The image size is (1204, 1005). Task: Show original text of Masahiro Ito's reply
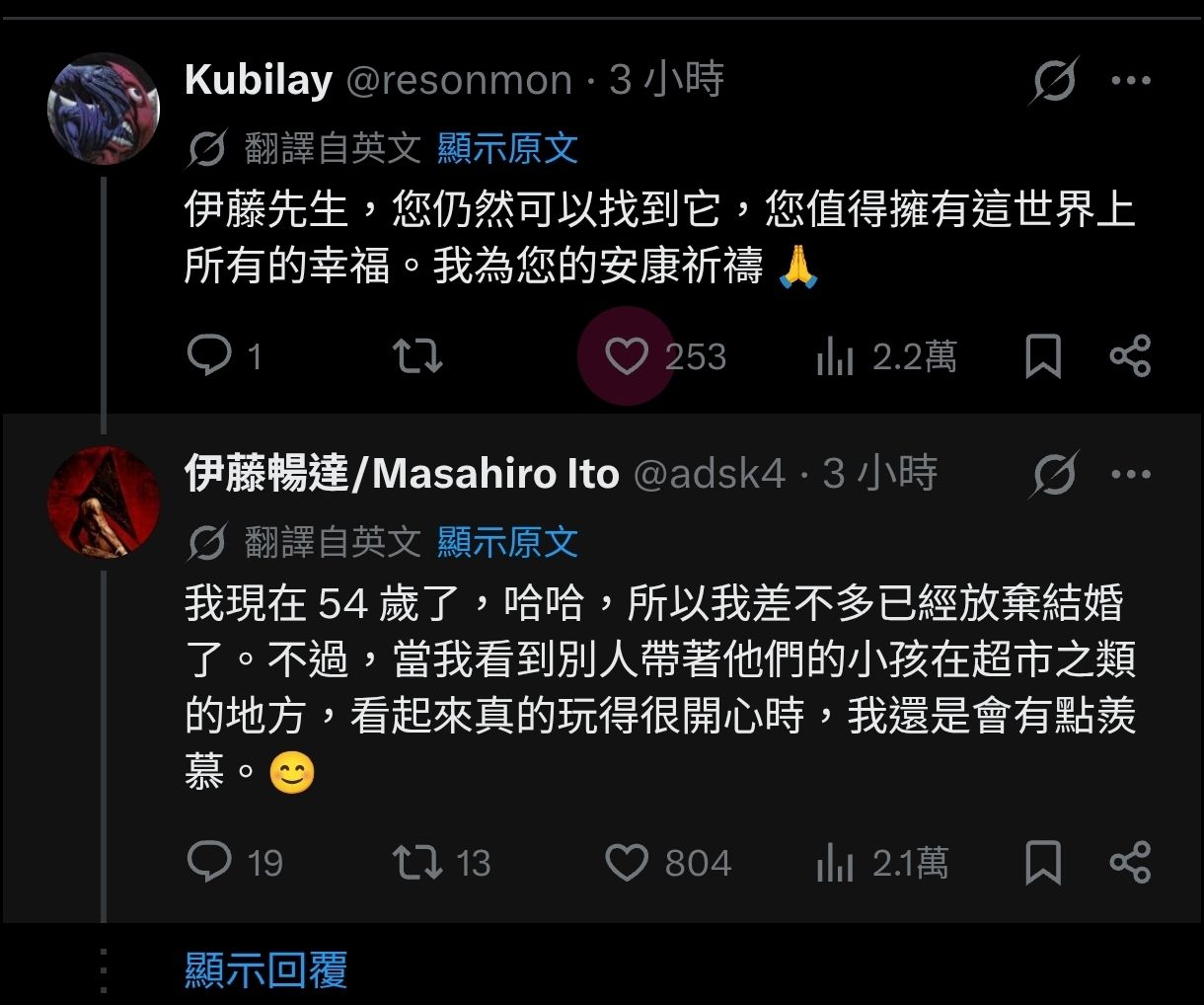click(x=507, y=542)
